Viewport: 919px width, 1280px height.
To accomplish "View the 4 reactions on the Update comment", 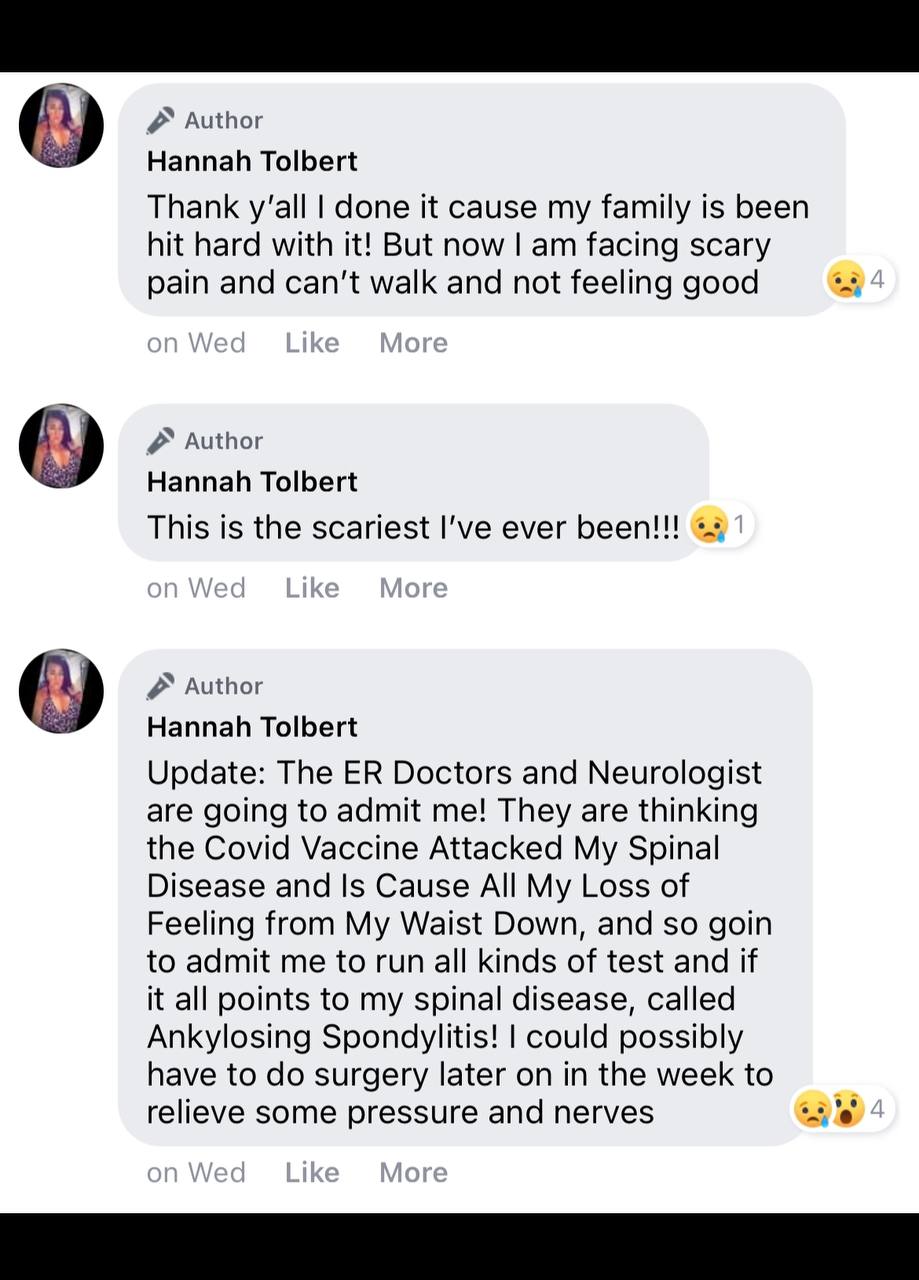I will click(x=841, y=1109).
